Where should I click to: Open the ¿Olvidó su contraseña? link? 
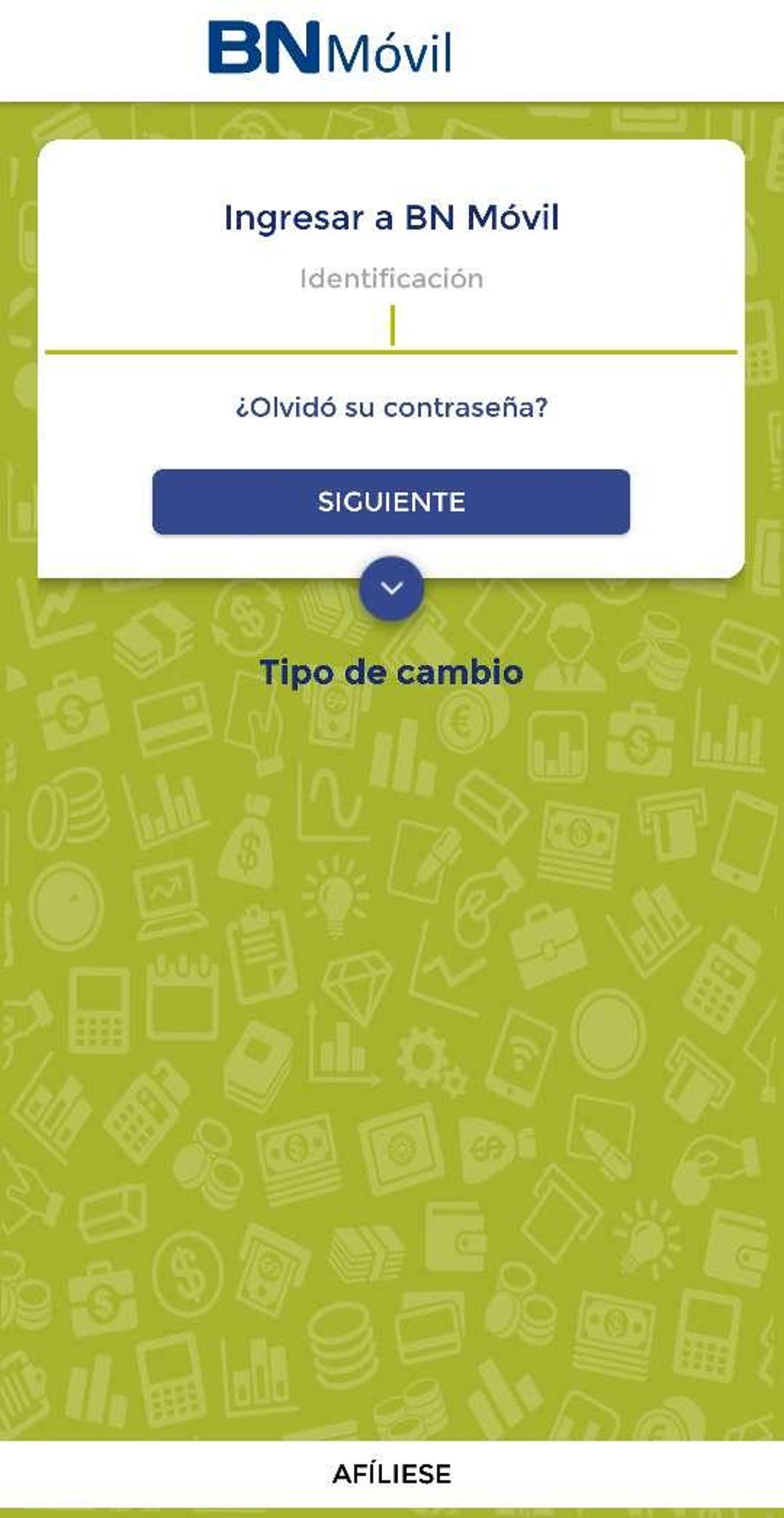pyautogui.click(x=391, y=407)
